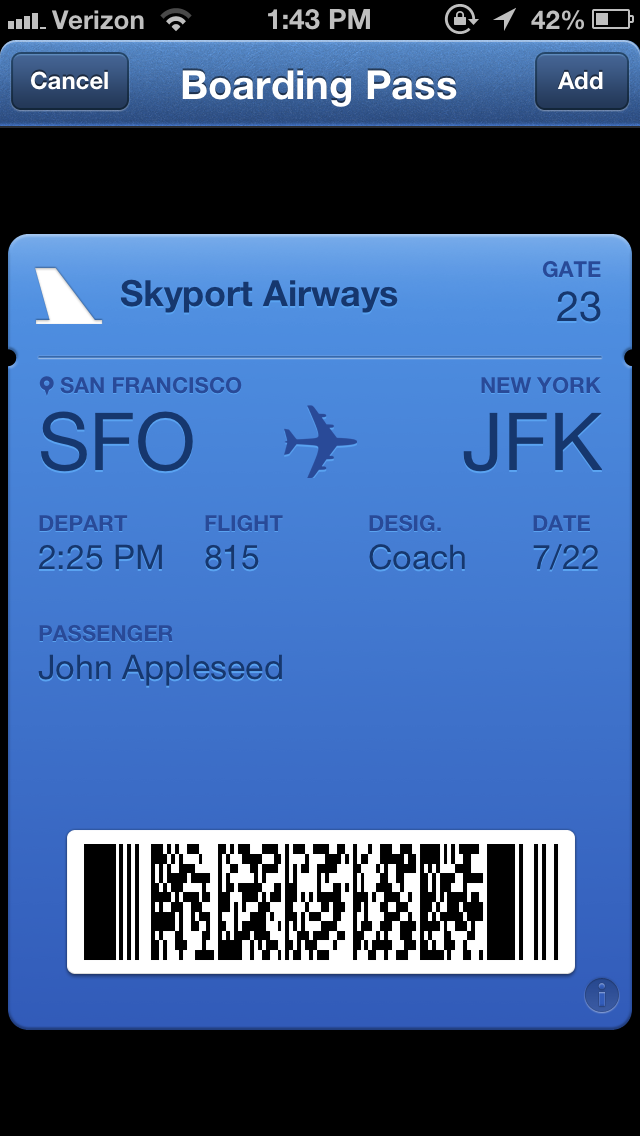Add the boarding pass to Passbook
This screenshot has width=640, height=1136.
click(581, 81)
